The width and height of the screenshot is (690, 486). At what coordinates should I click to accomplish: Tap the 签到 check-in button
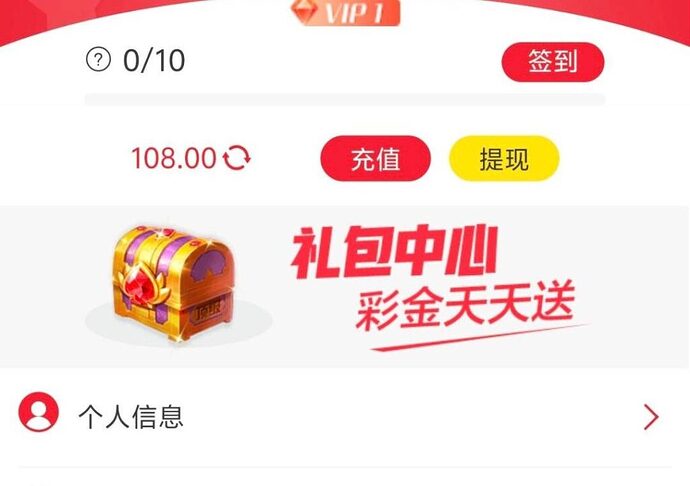(x=552, y=62)
